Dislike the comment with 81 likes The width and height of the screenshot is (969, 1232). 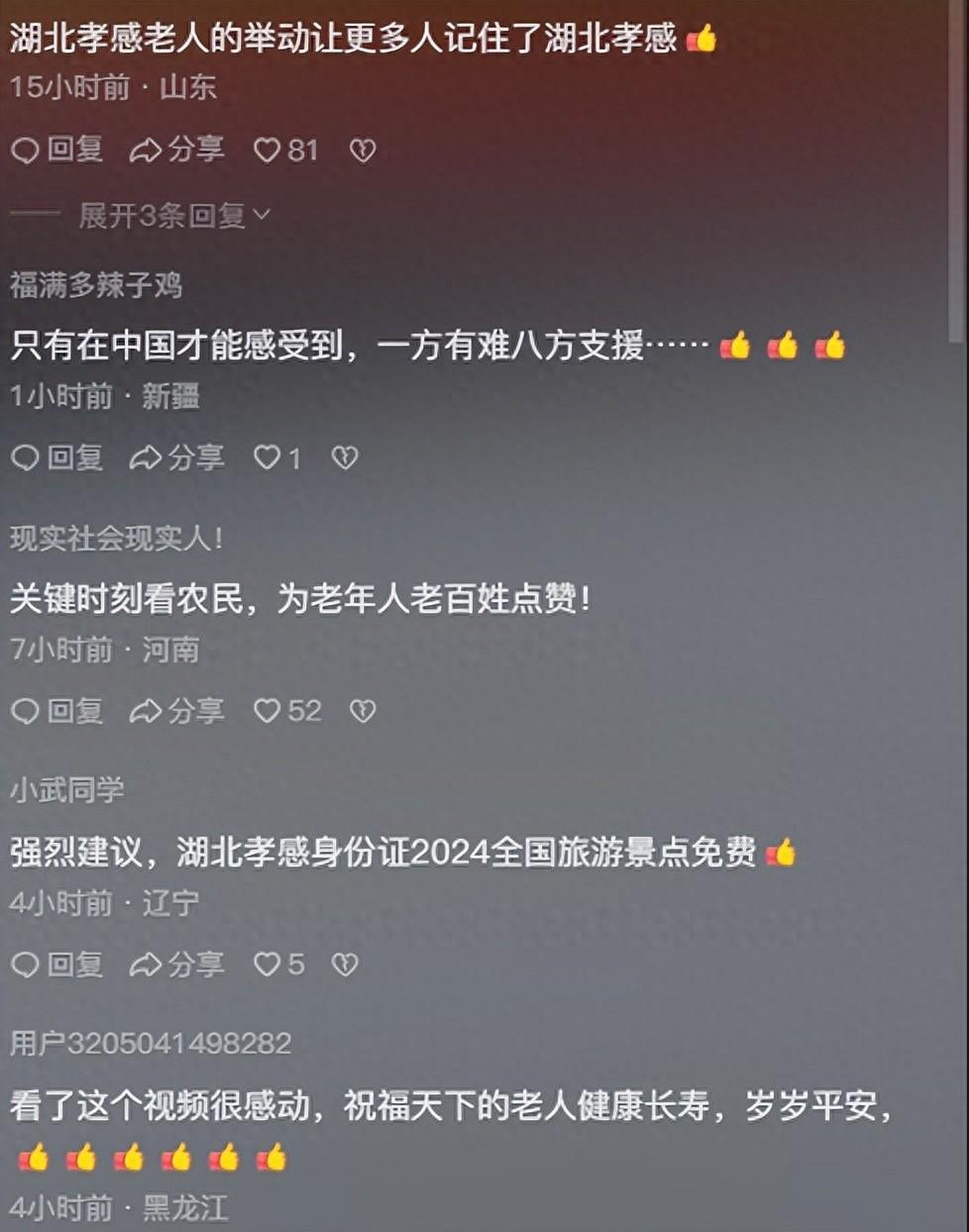pyautogui.click(x=363, y=151)
